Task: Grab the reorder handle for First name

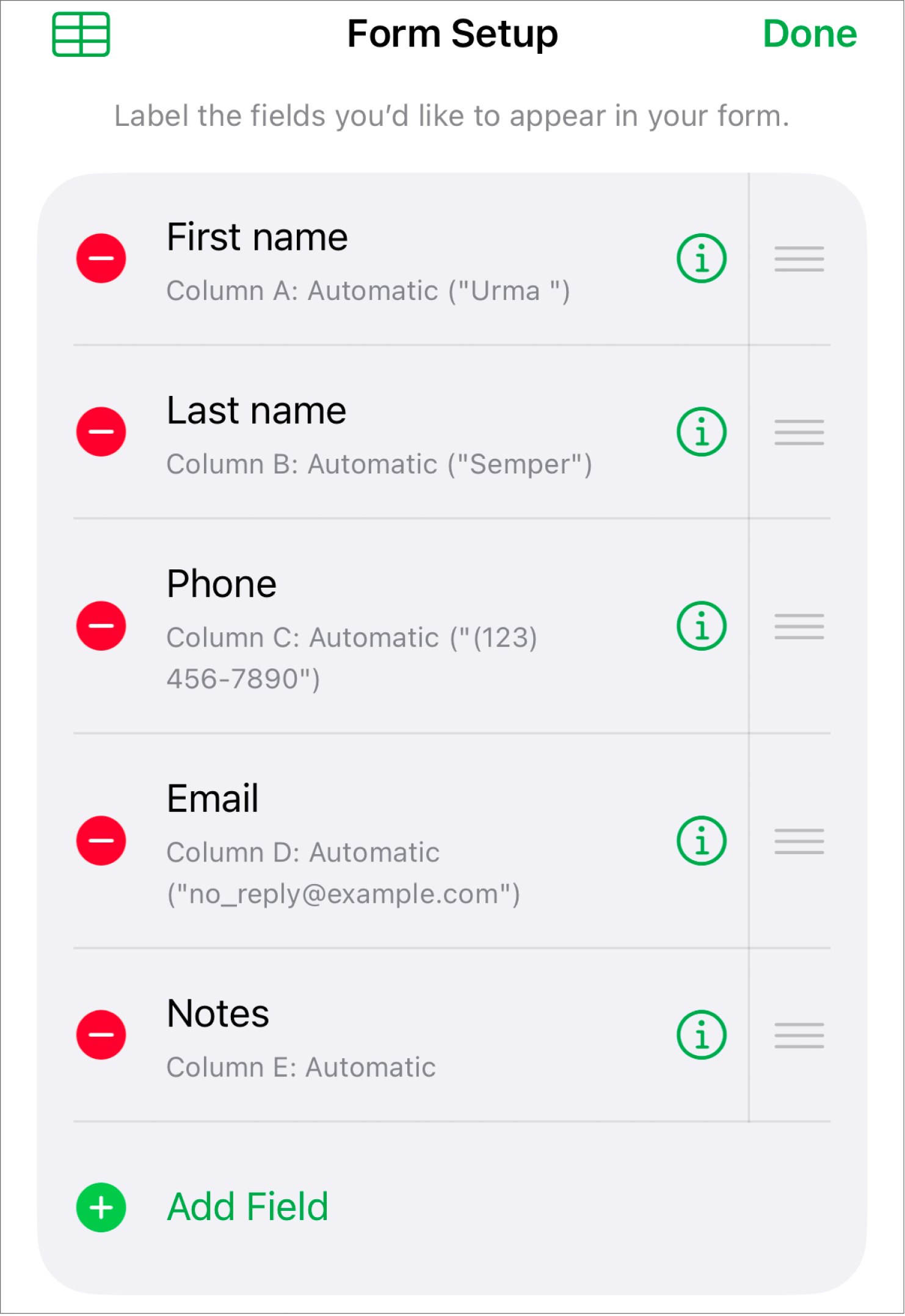Action: click(798, 259)
